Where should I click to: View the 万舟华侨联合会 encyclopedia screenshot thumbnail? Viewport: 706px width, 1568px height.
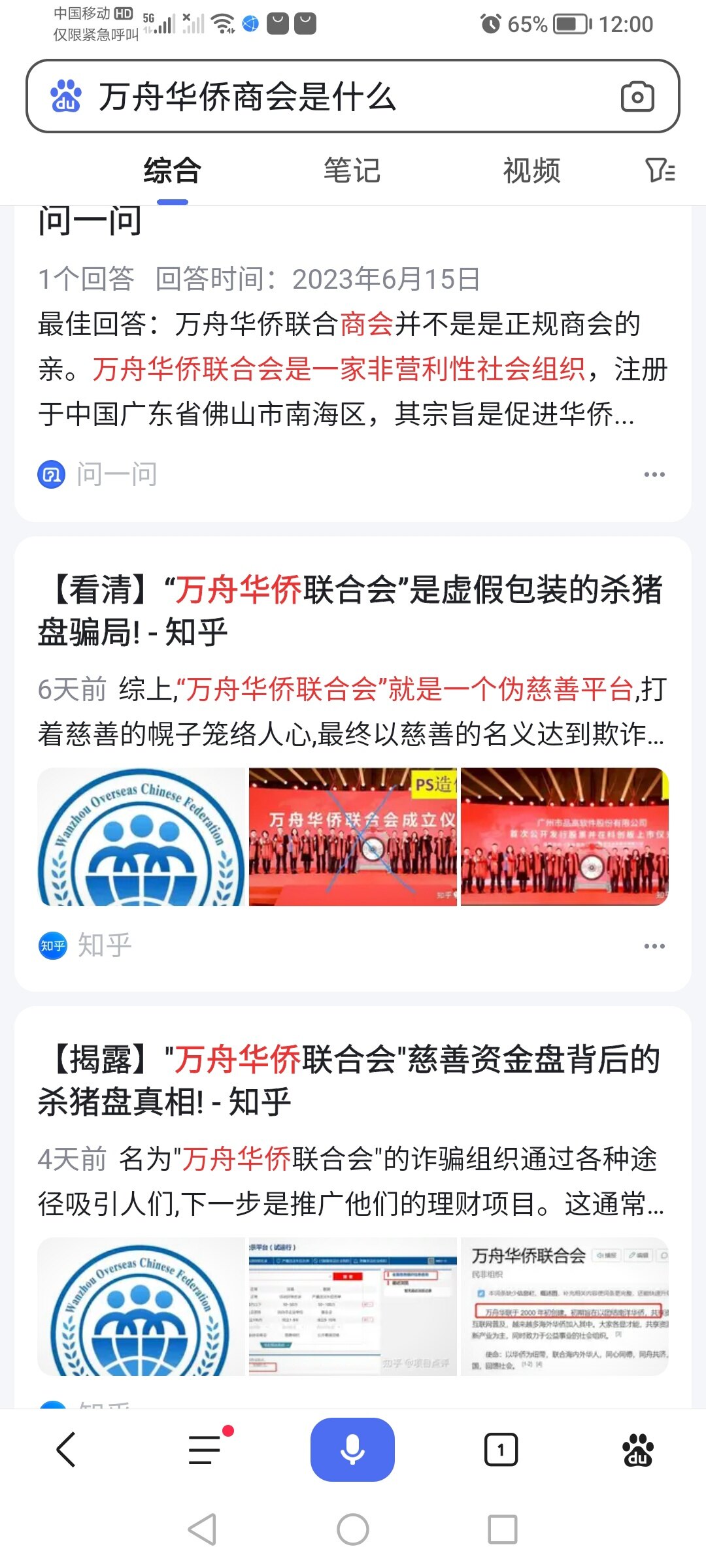point(564,1307)
